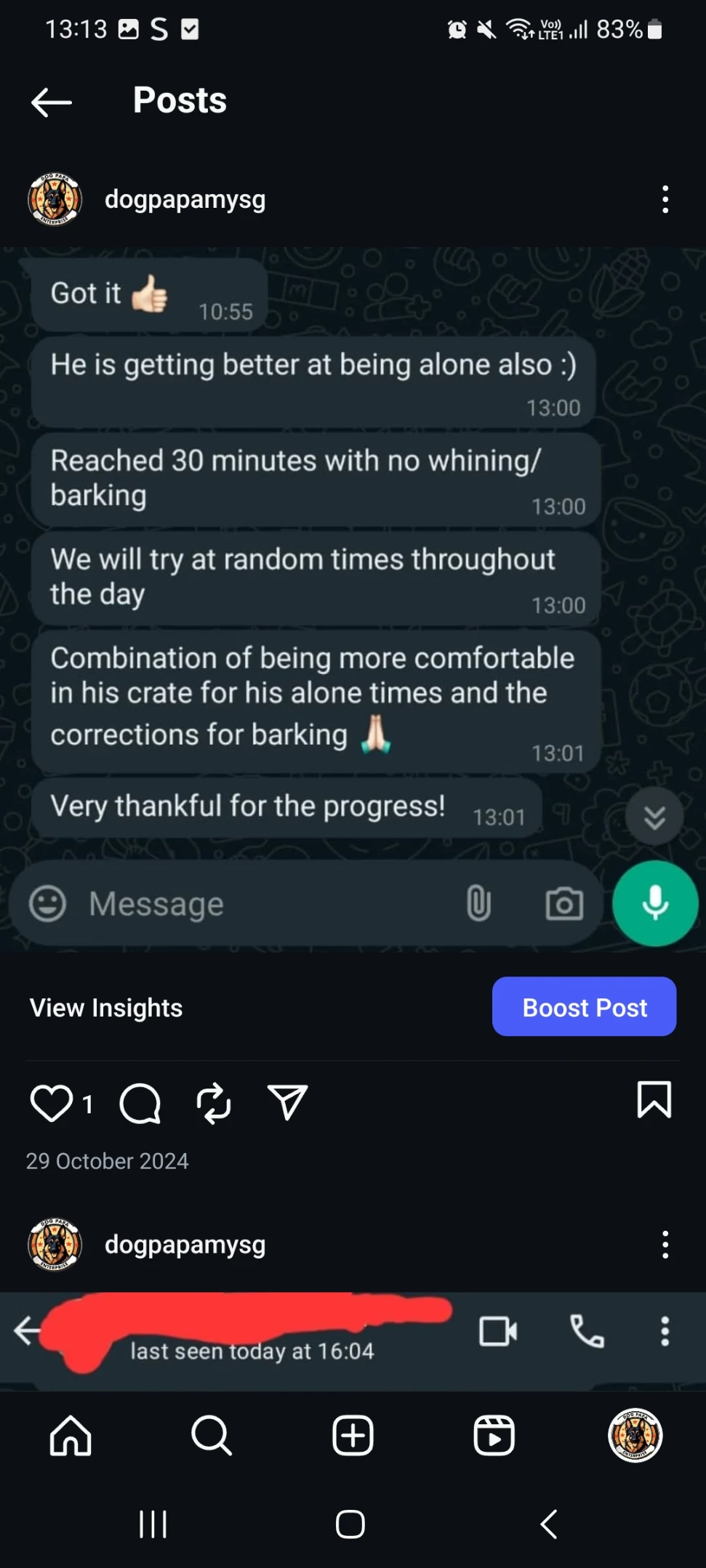The image size is (706, 1568).
Task: Open comments on the 29 October post
Action: 140,1103
